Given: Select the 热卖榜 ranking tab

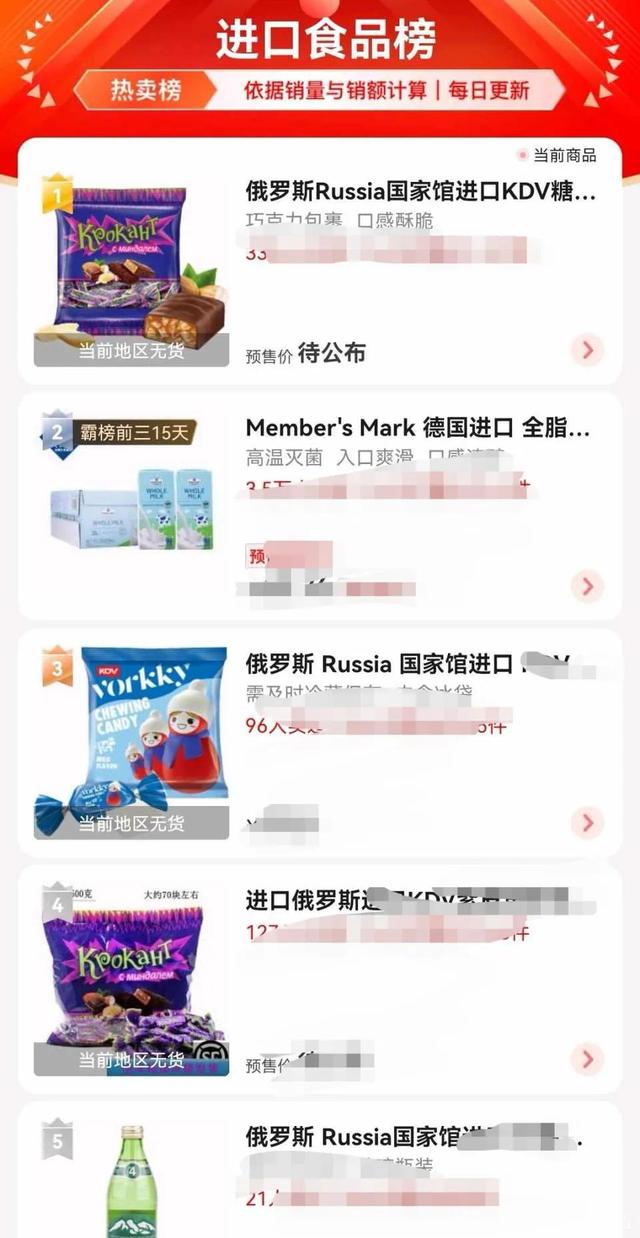Looking at the screenshot, I should 146,90.
